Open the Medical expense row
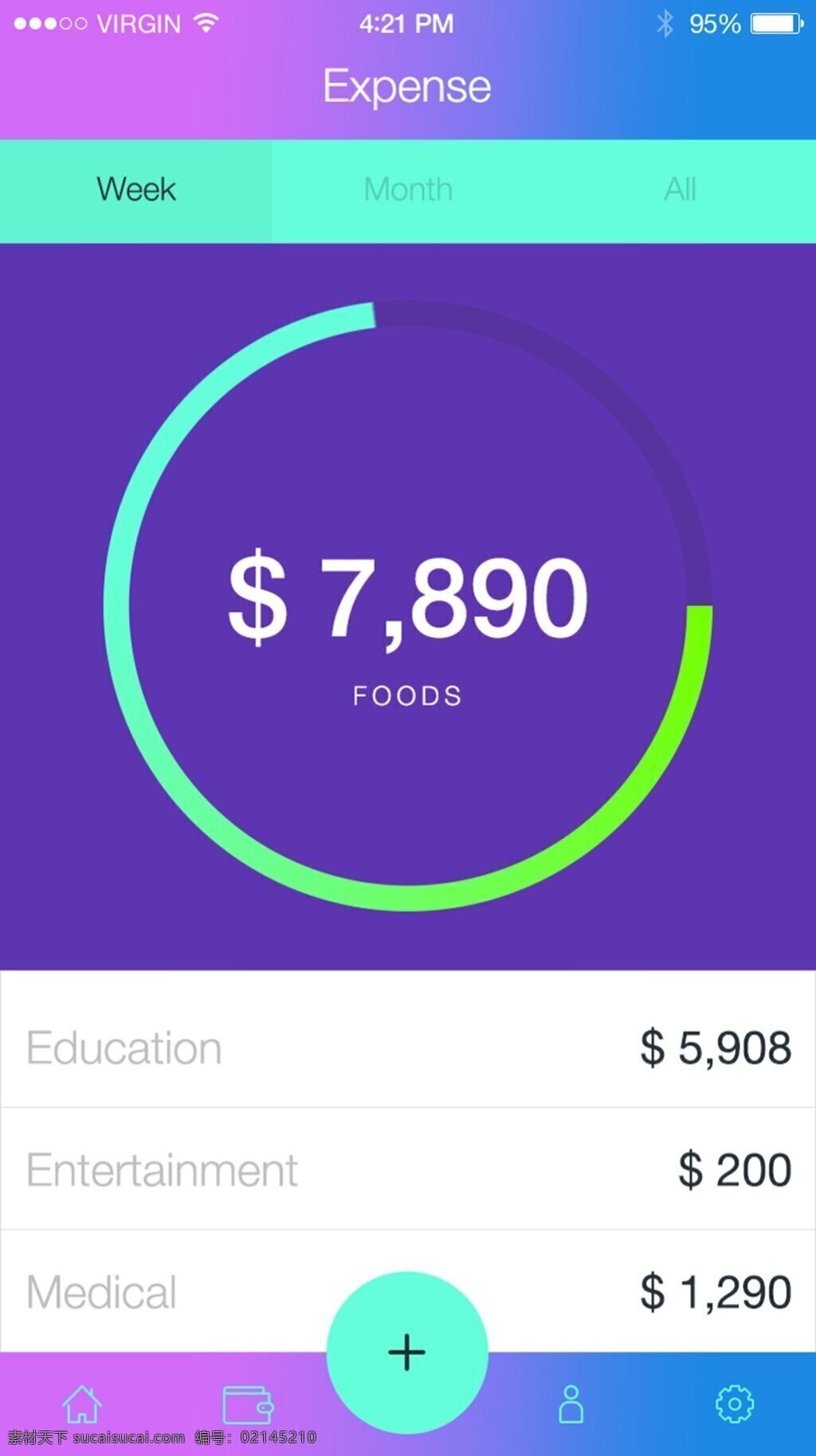Screen dimensions: 816x1456 [408, 1290]
